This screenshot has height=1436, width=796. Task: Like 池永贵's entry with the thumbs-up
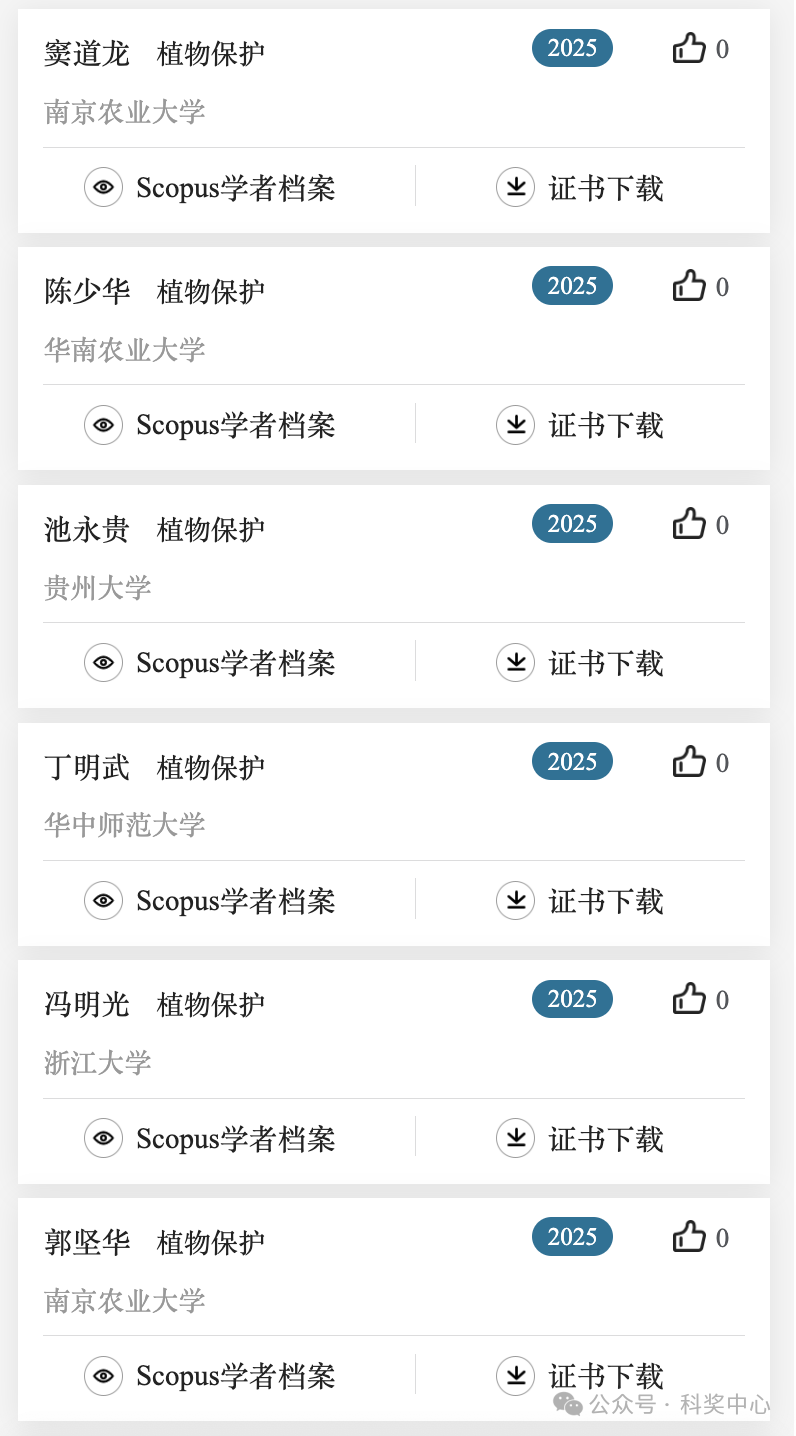coord(689,524)
